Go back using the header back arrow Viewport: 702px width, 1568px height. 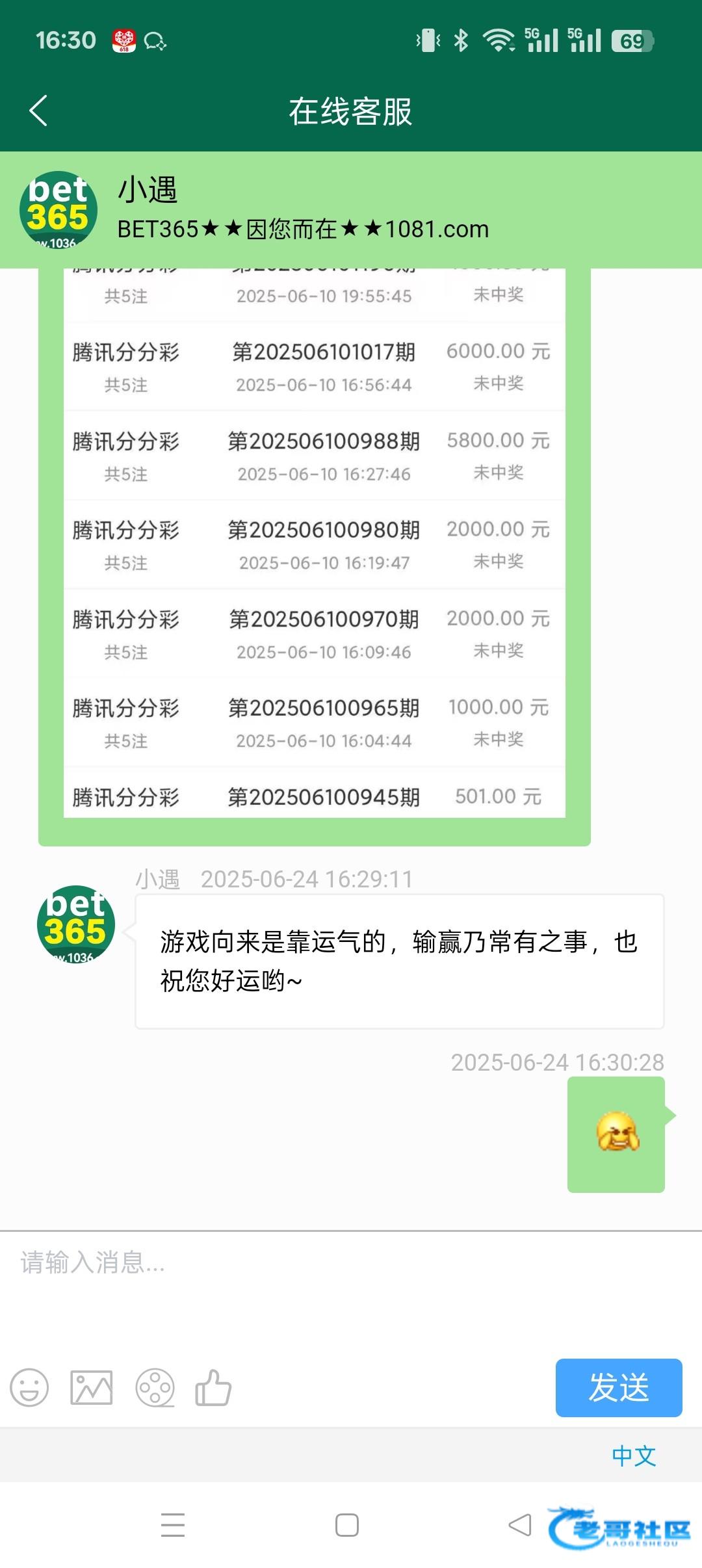39,111
